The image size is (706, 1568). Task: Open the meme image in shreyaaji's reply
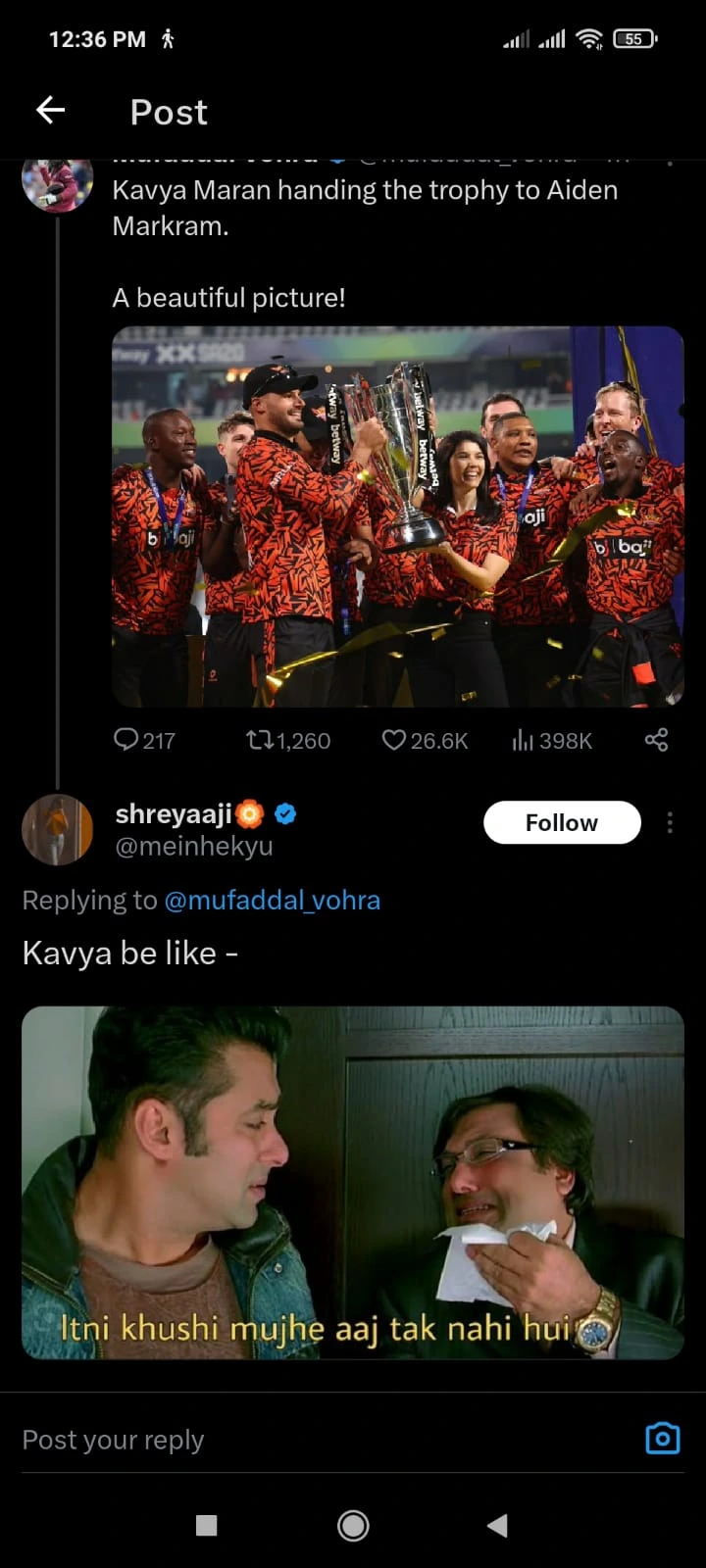352,1182
